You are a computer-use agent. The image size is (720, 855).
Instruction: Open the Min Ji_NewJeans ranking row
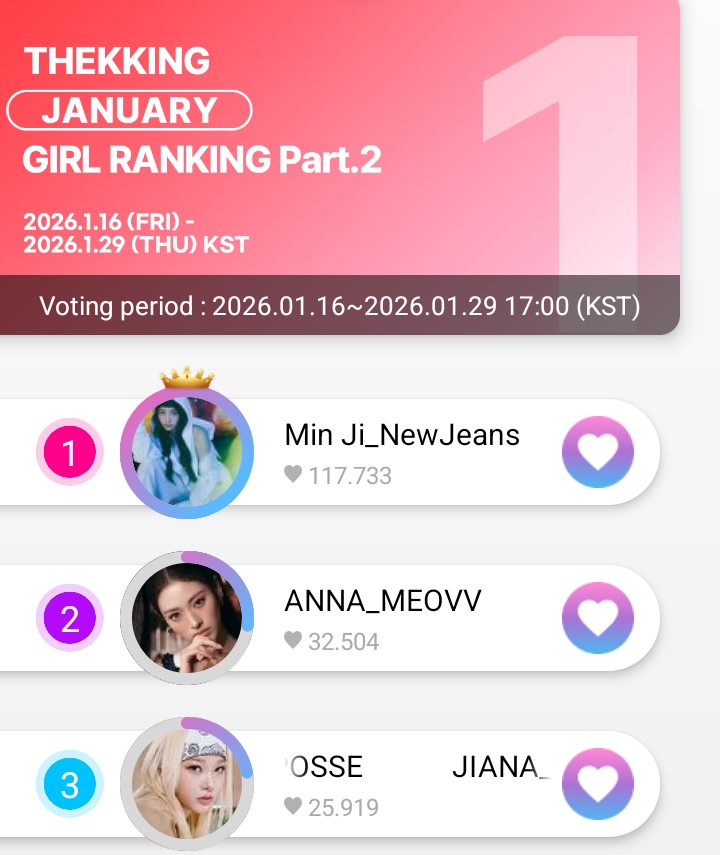(402, 451)
